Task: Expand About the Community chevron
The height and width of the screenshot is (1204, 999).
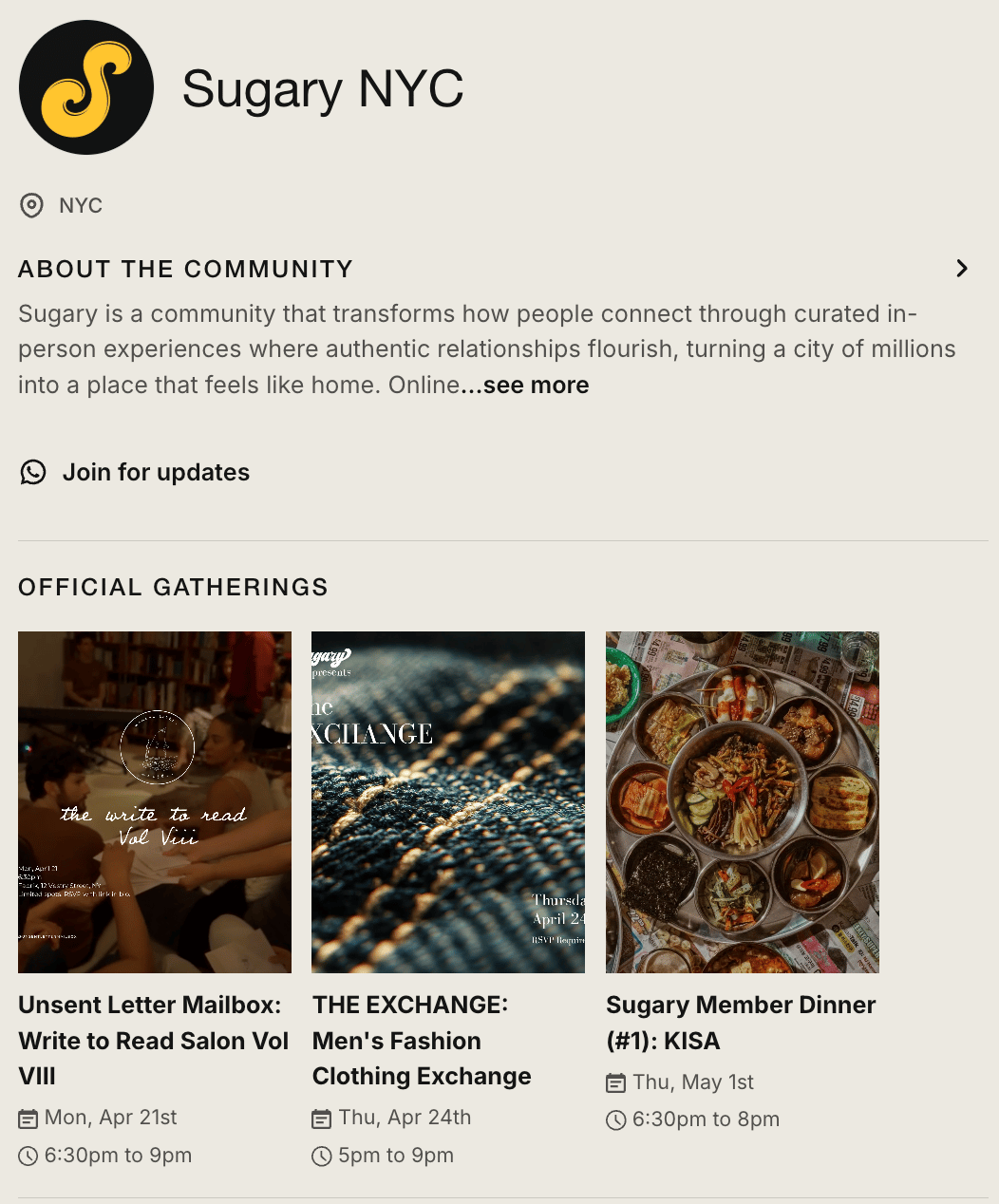Action: [962, 269]
